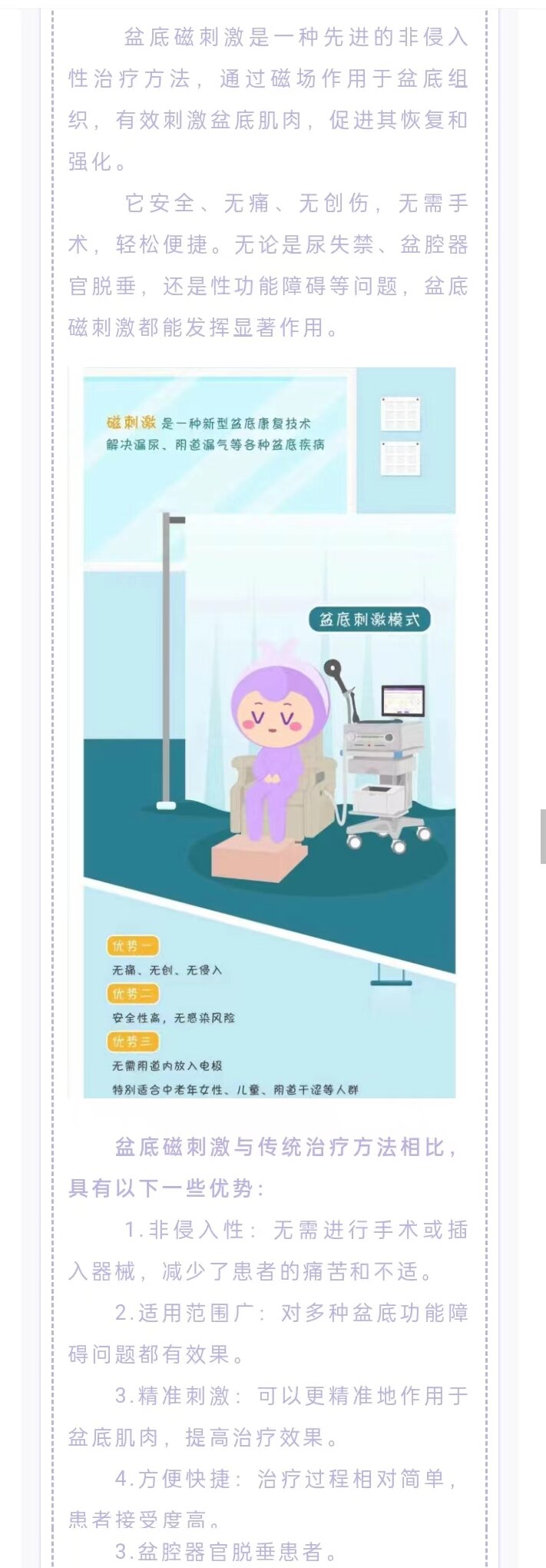Open the 磁刺激 infographic image in the article
This screenshot has width=546, height=1568.
click(269, 732)
